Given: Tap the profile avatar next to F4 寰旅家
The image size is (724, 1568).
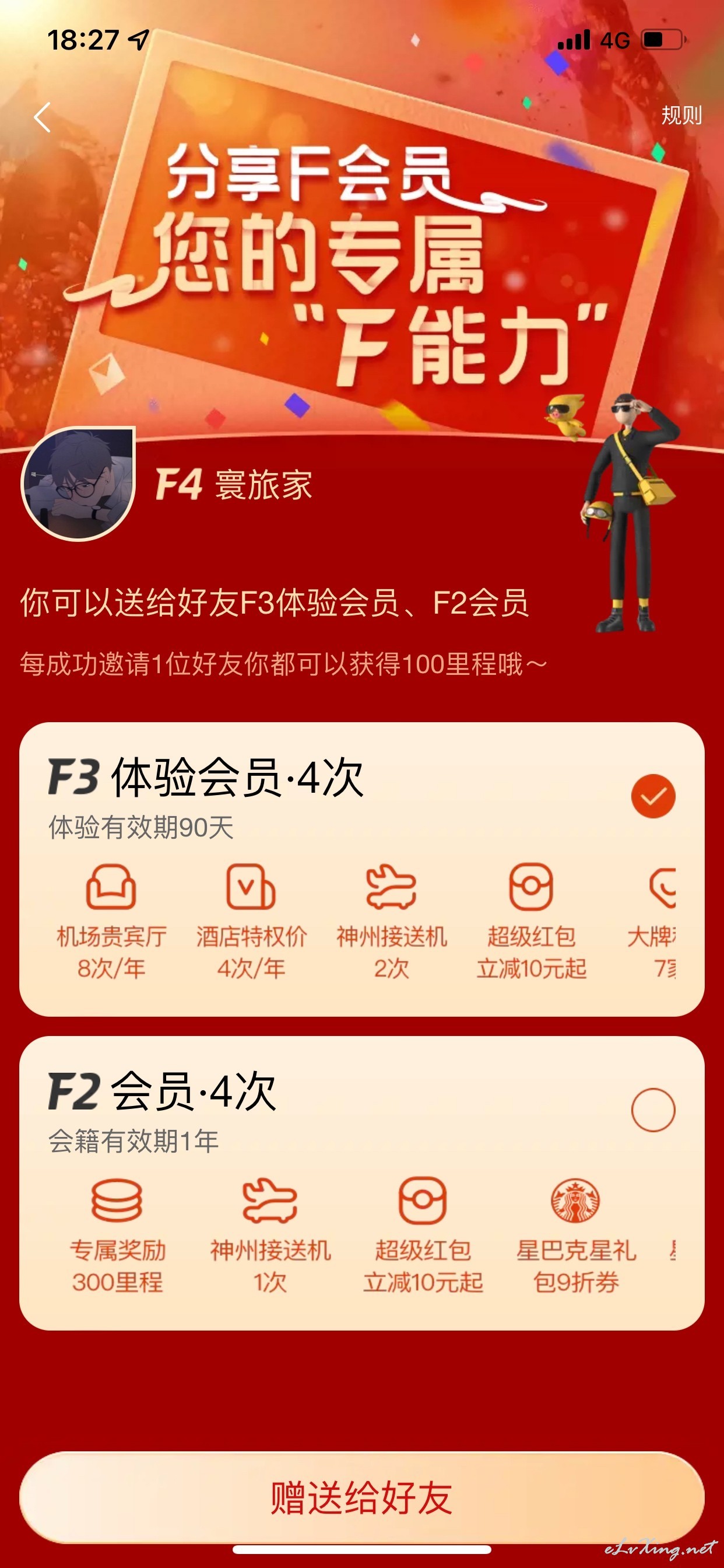Looking at the screenshot, I should click(78, 484).
